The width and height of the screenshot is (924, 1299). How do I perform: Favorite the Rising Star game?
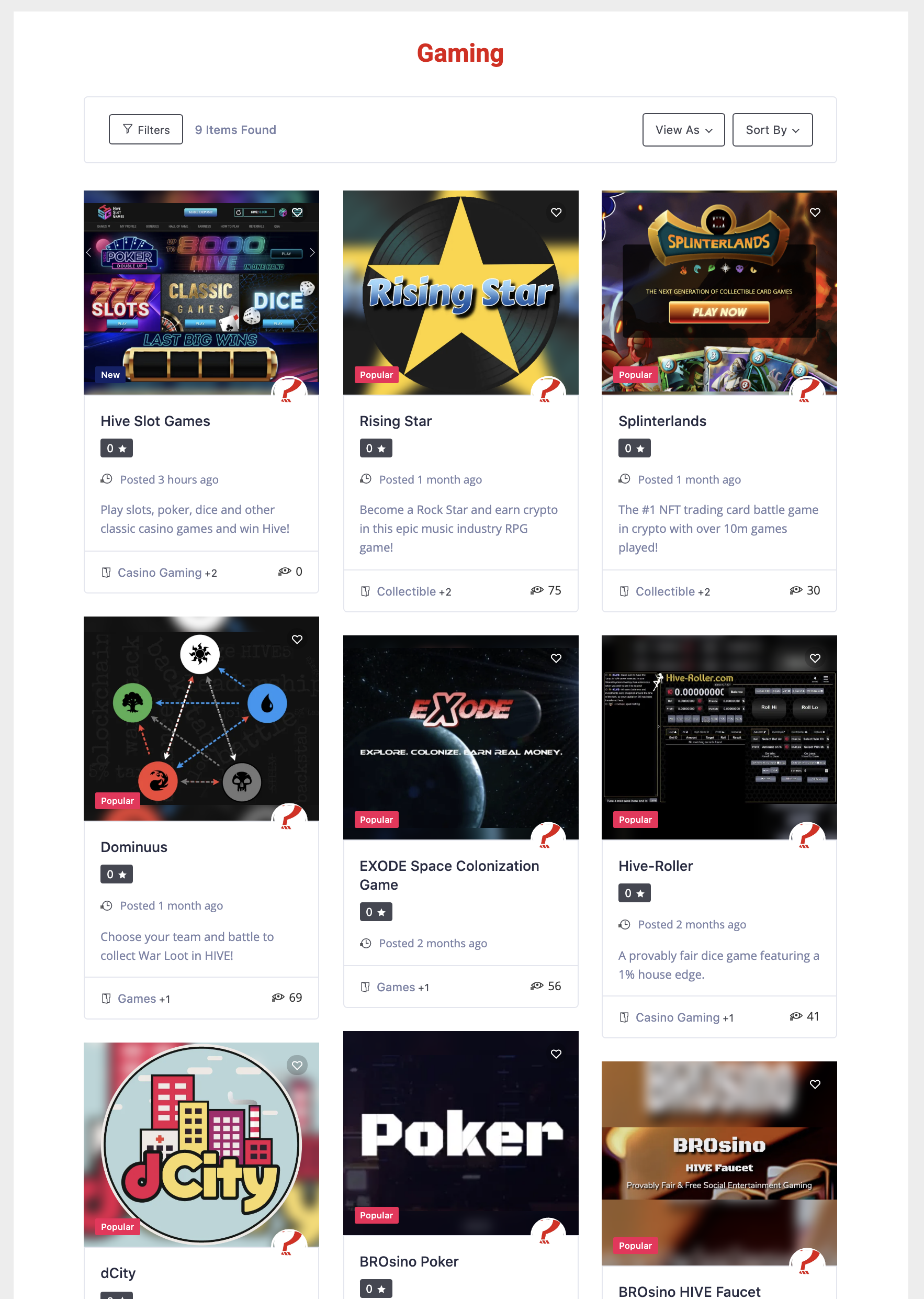556,212
